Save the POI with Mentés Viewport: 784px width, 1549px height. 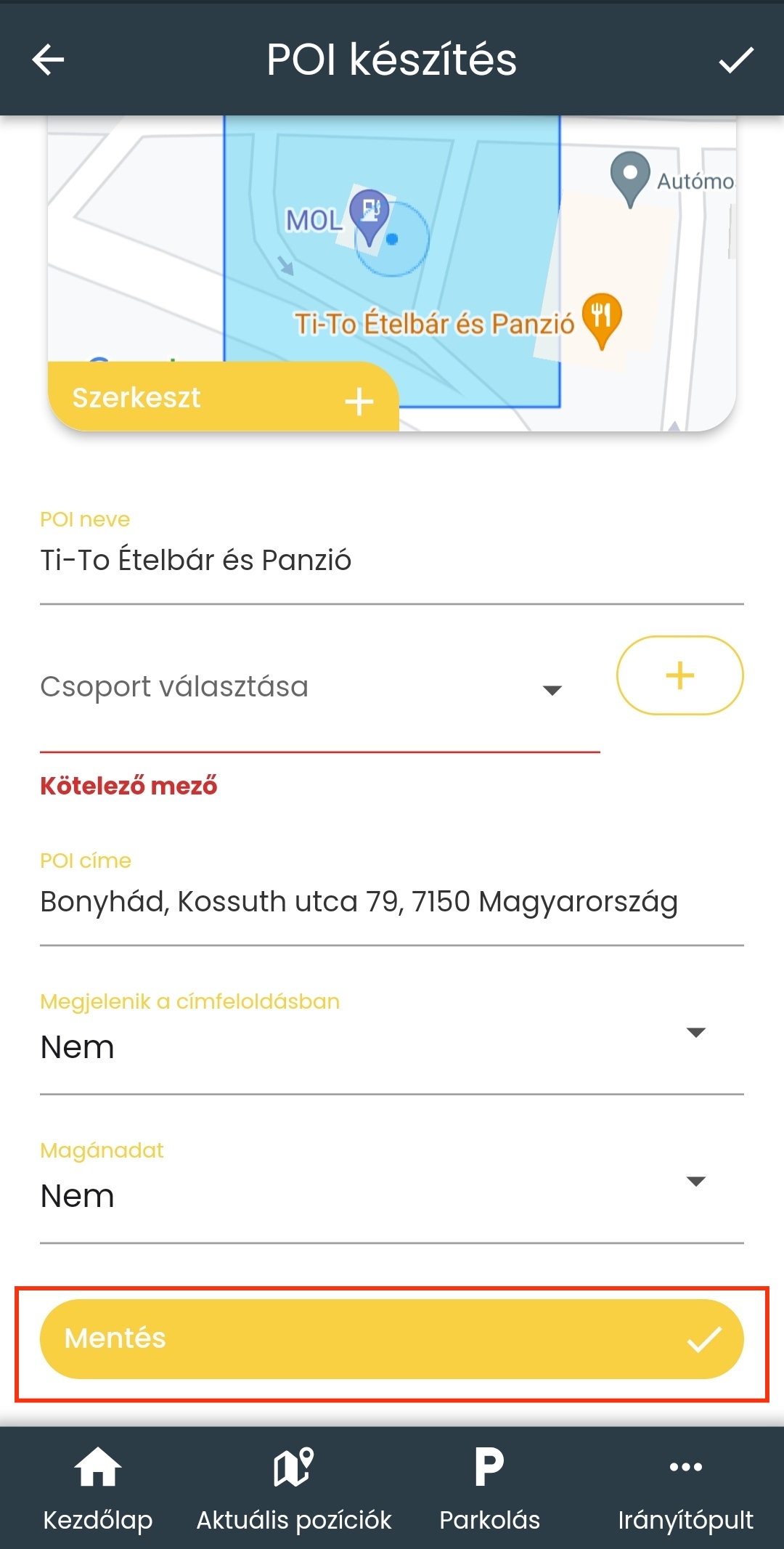click(392, 1338)
